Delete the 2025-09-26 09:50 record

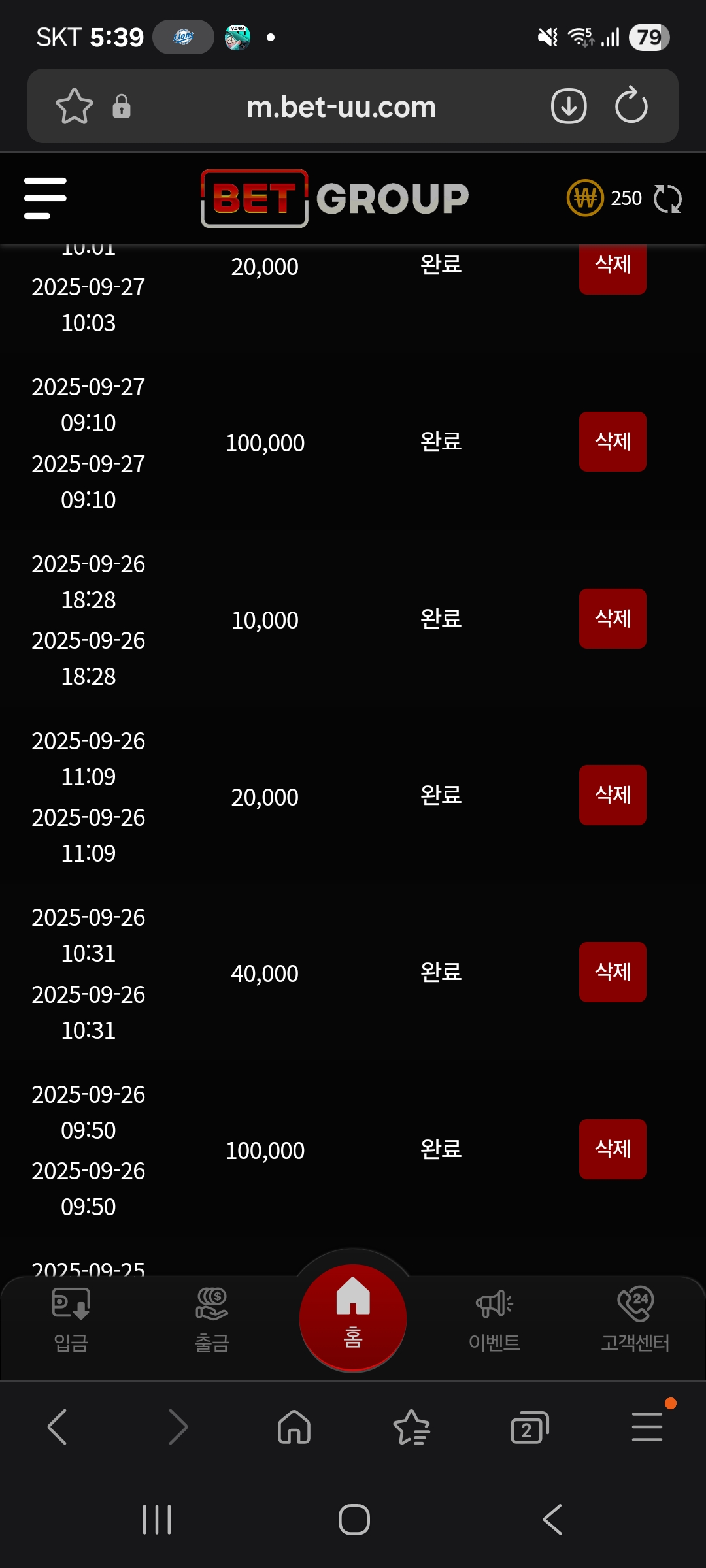tap(613, 1149)
